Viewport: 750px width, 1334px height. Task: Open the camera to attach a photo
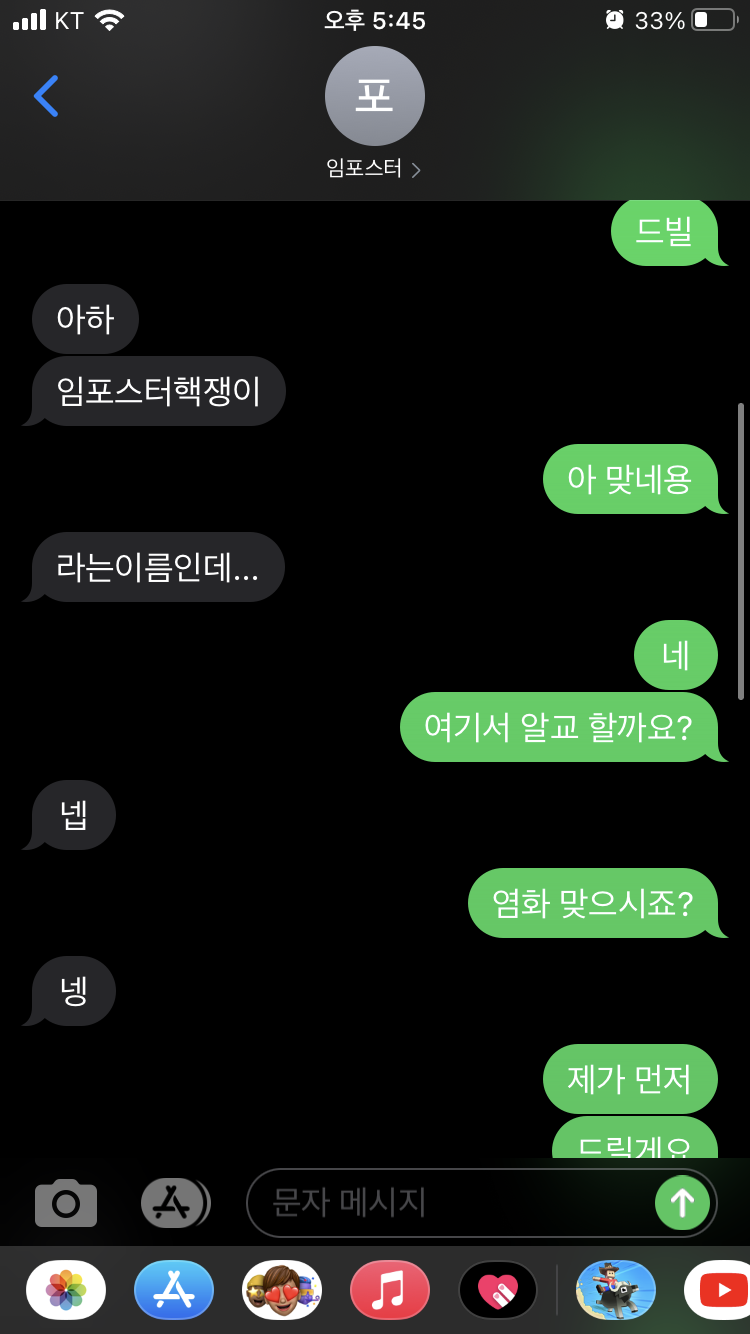click(66, 1203)
